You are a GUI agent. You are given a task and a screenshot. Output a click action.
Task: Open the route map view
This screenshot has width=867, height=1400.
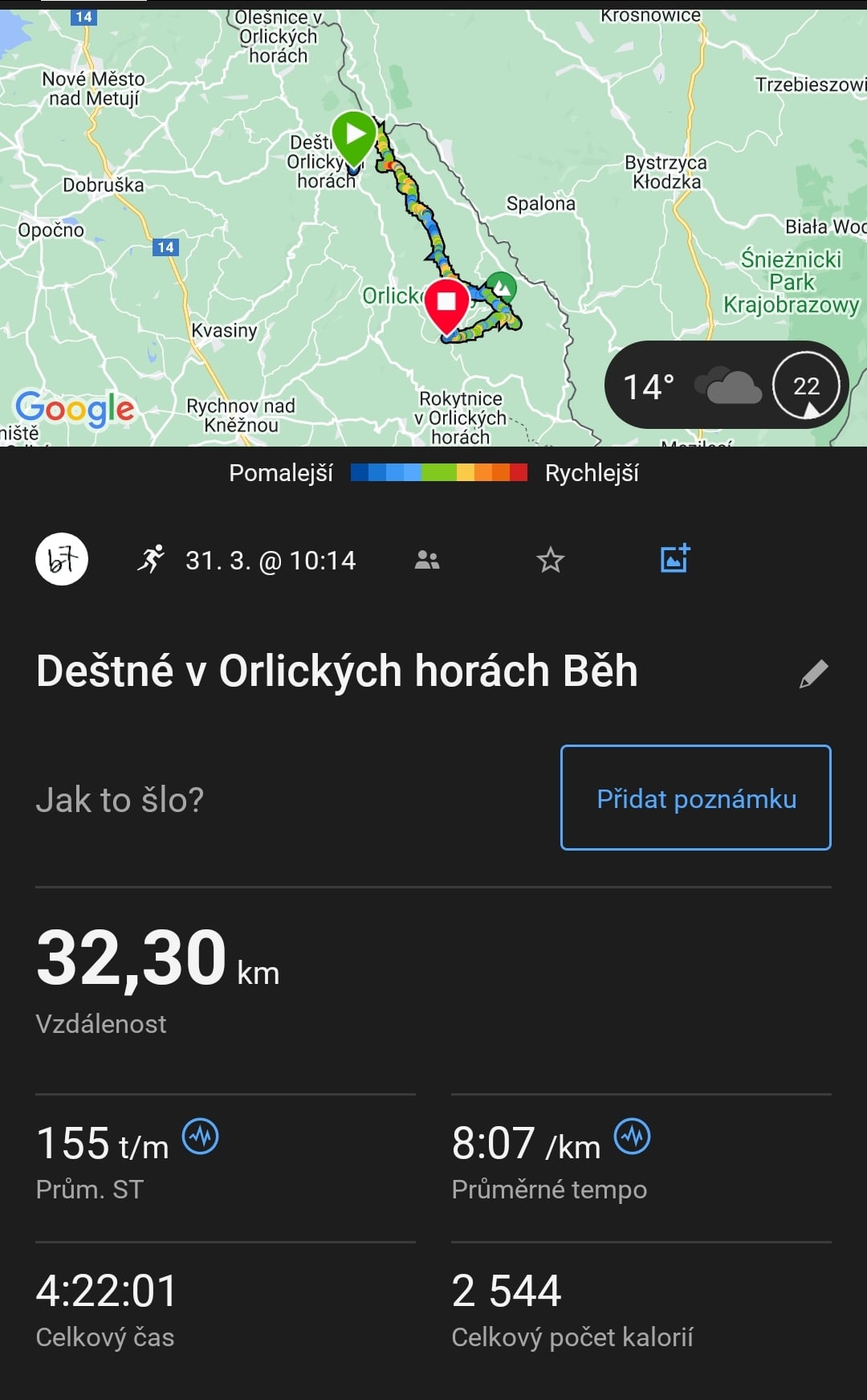tap(241, 241)
